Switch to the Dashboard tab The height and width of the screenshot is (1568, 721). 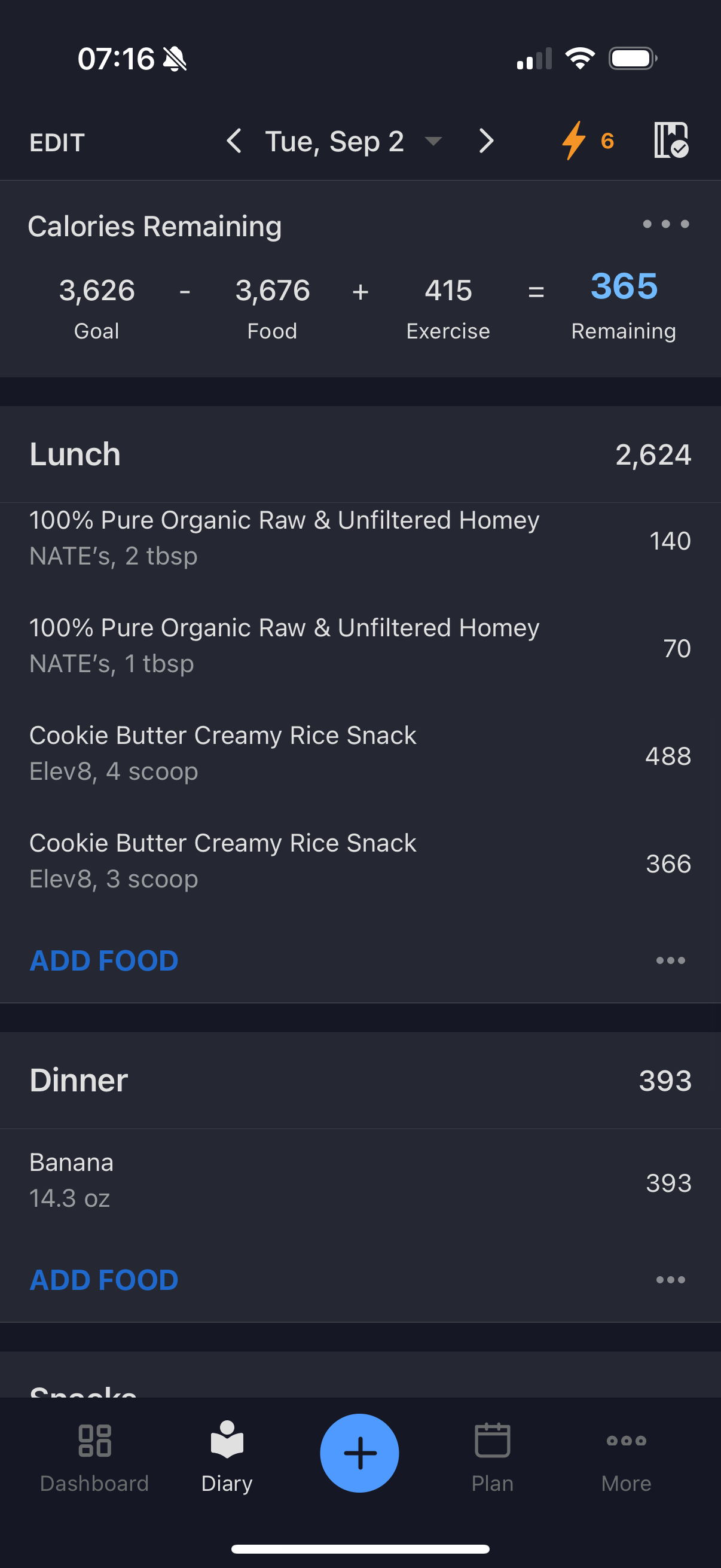point(94,1456)
